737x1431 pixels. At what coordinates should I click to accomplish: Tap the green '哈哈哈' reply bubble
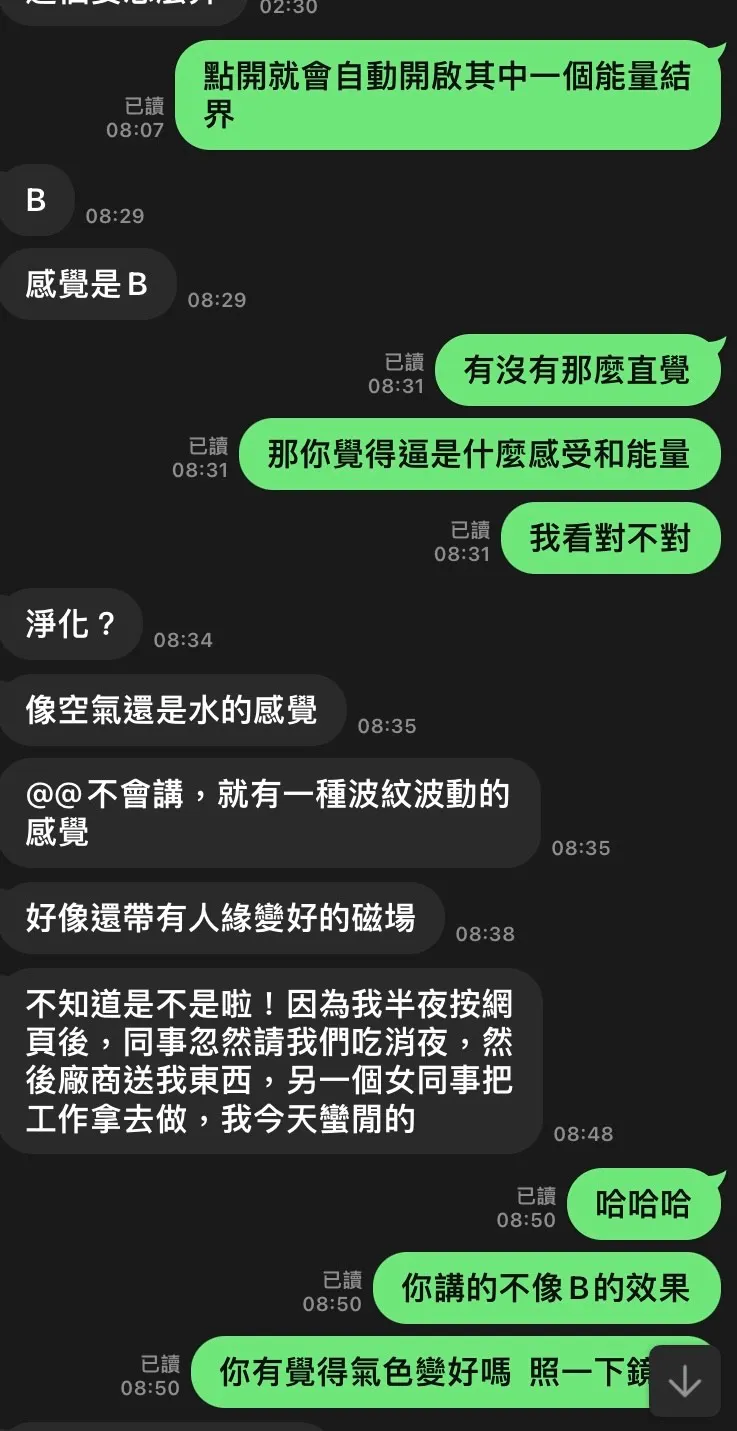click(643, 1205)
